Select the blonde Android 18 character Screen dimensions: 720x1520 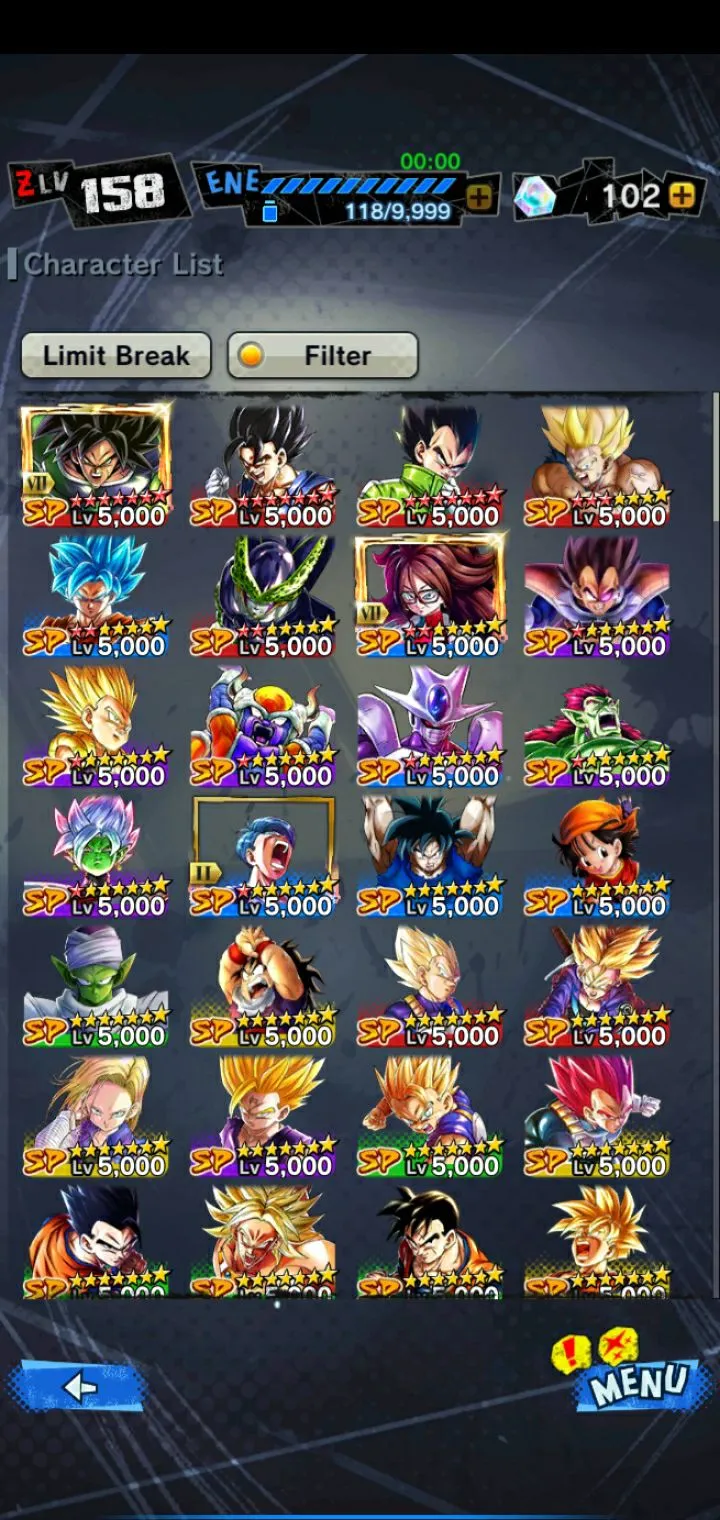click(96, 1114)
